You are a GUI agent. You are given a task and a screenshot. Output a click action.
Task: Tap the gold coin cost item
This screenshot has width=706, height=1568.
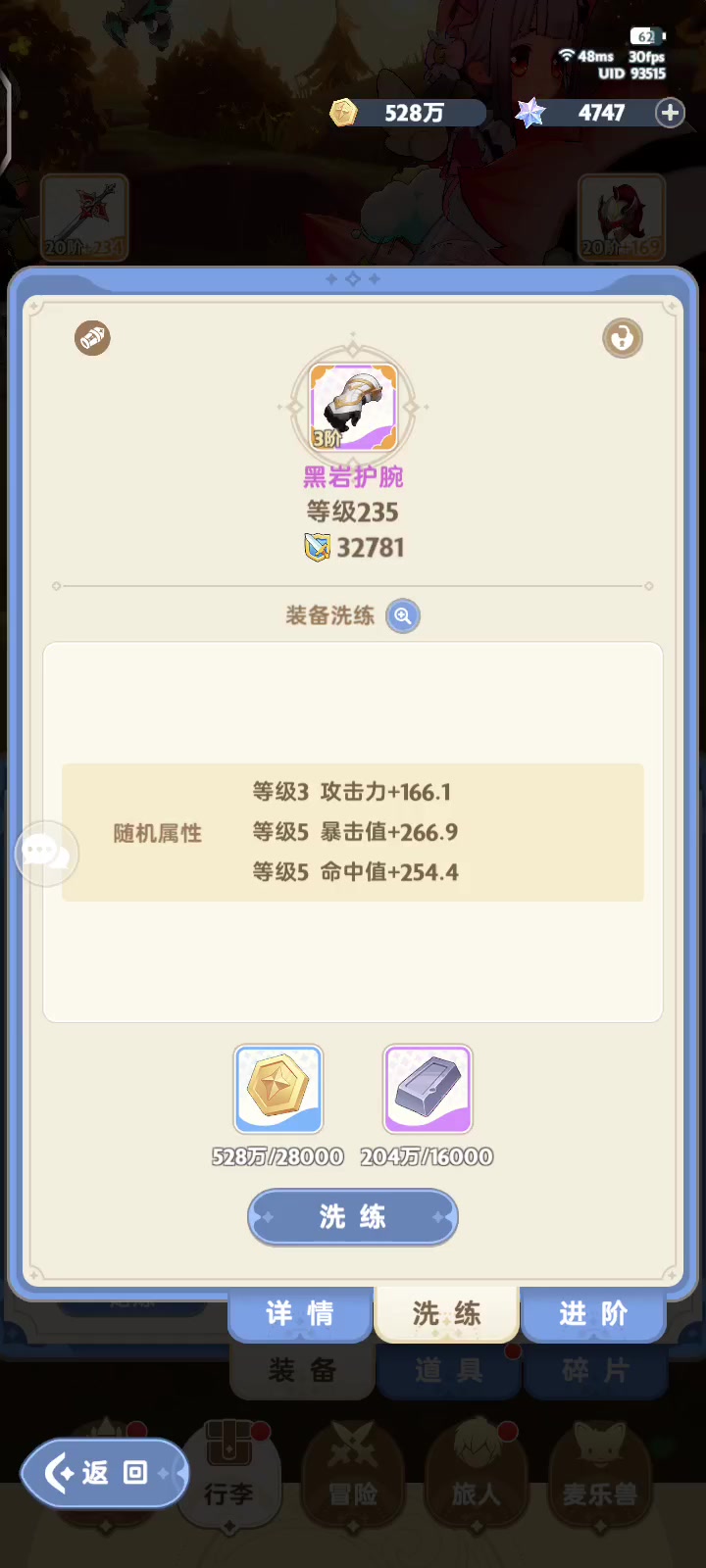pyautogui.click(x=278, y=1089)
